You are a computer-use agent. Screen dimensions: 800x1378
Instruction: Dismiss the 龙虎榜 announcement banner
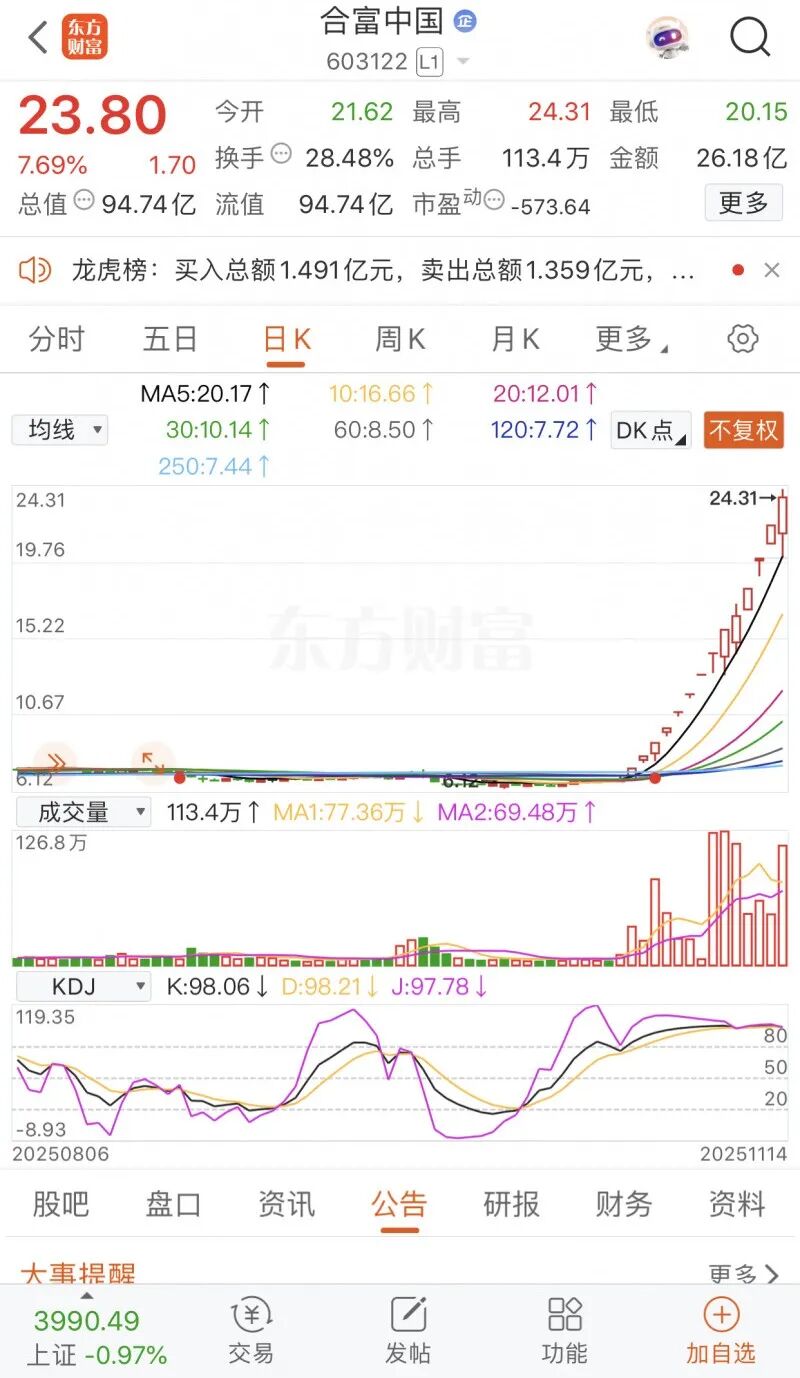[771, 270]
